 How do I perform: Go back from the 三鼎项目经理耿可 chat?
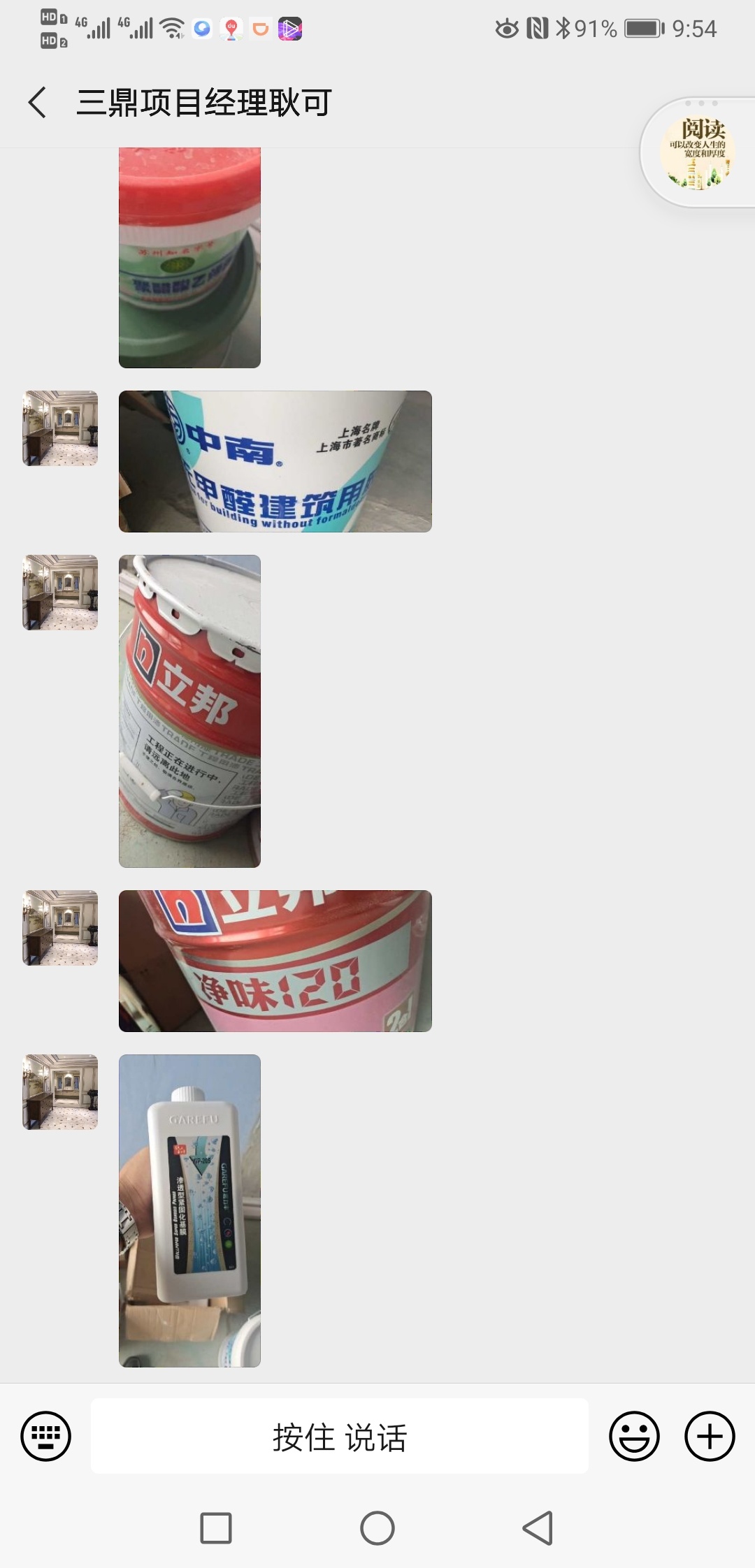point(38,103)
